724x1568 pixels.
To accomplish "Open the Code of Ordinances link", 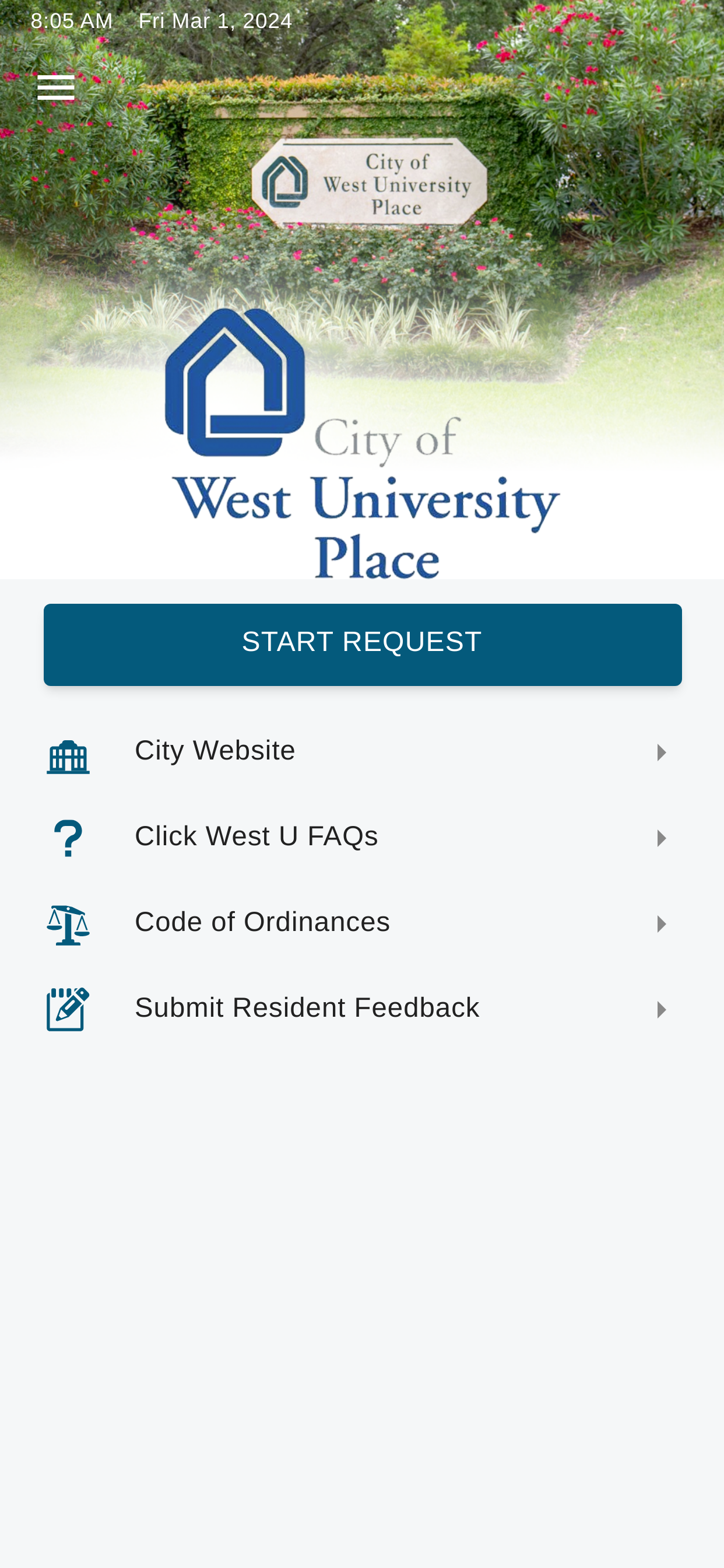I will pyautogui.click(x=263, y=923).
